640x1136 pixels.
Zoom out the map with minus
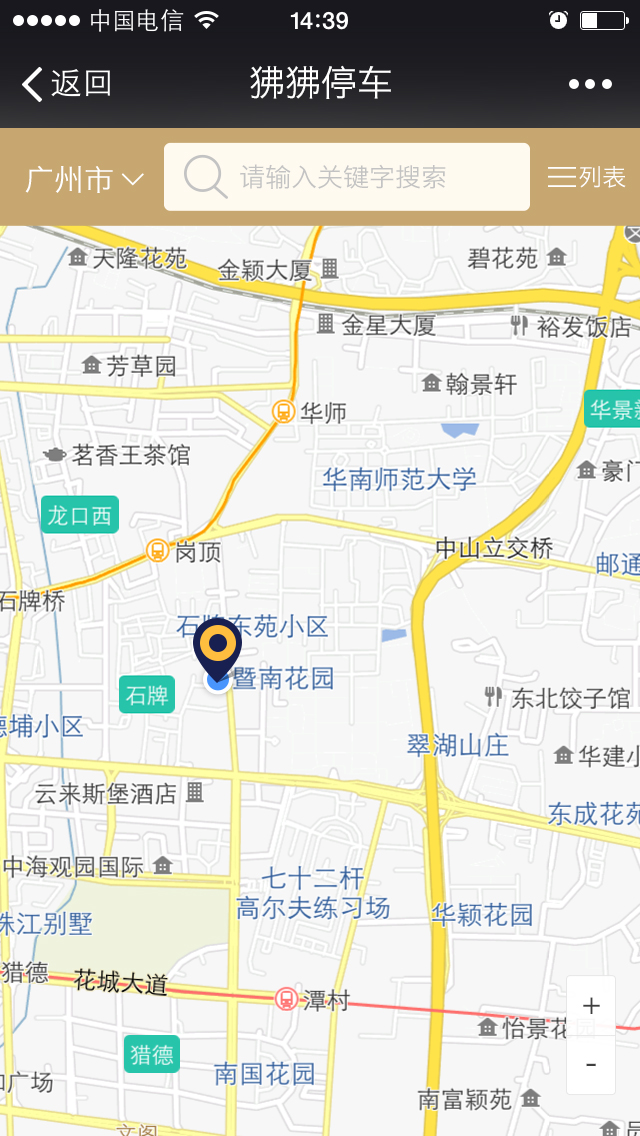coord(591,1064)
